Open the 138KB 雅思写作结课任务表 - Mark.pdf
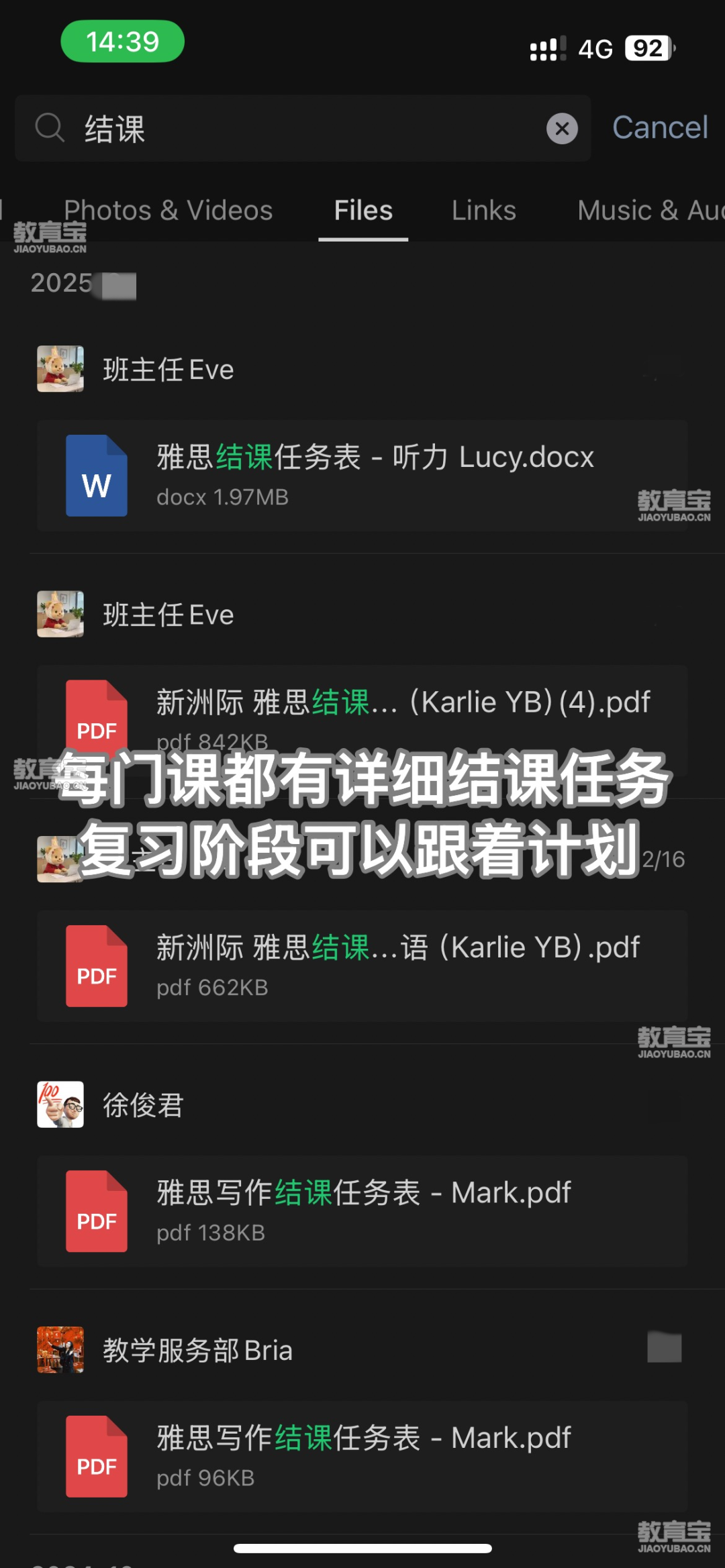 coord(362,1211)
